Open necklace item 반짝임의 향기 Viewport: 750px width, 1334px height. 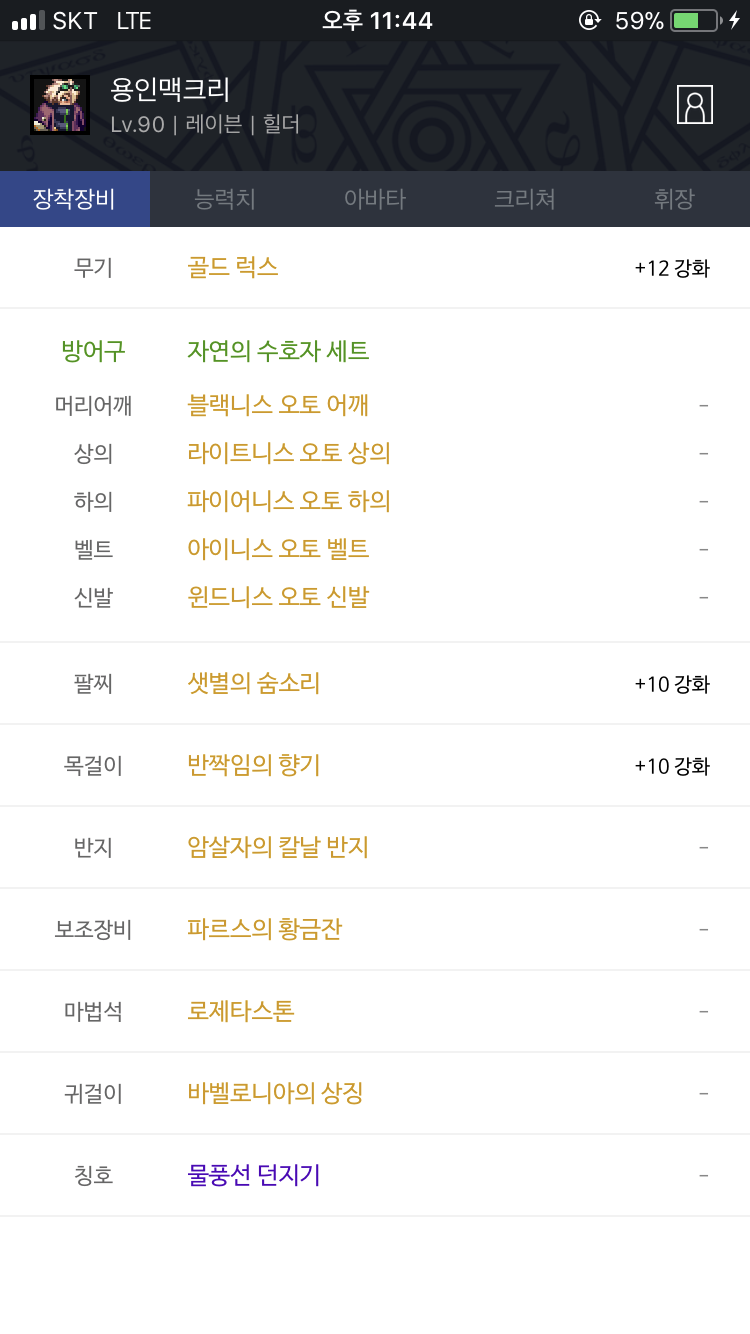click(x=254, y=765)
